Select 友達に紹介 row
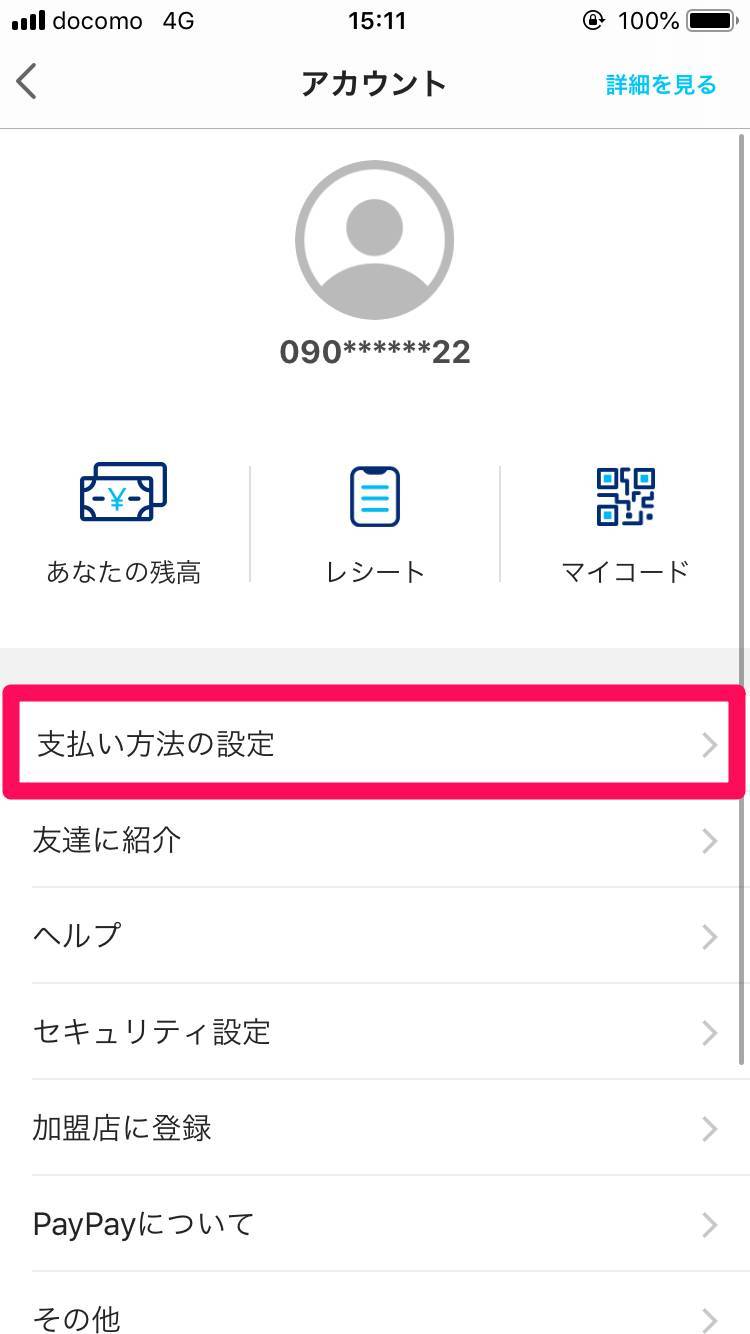This screenshot has width=750, height=1334. coord(375,840)
